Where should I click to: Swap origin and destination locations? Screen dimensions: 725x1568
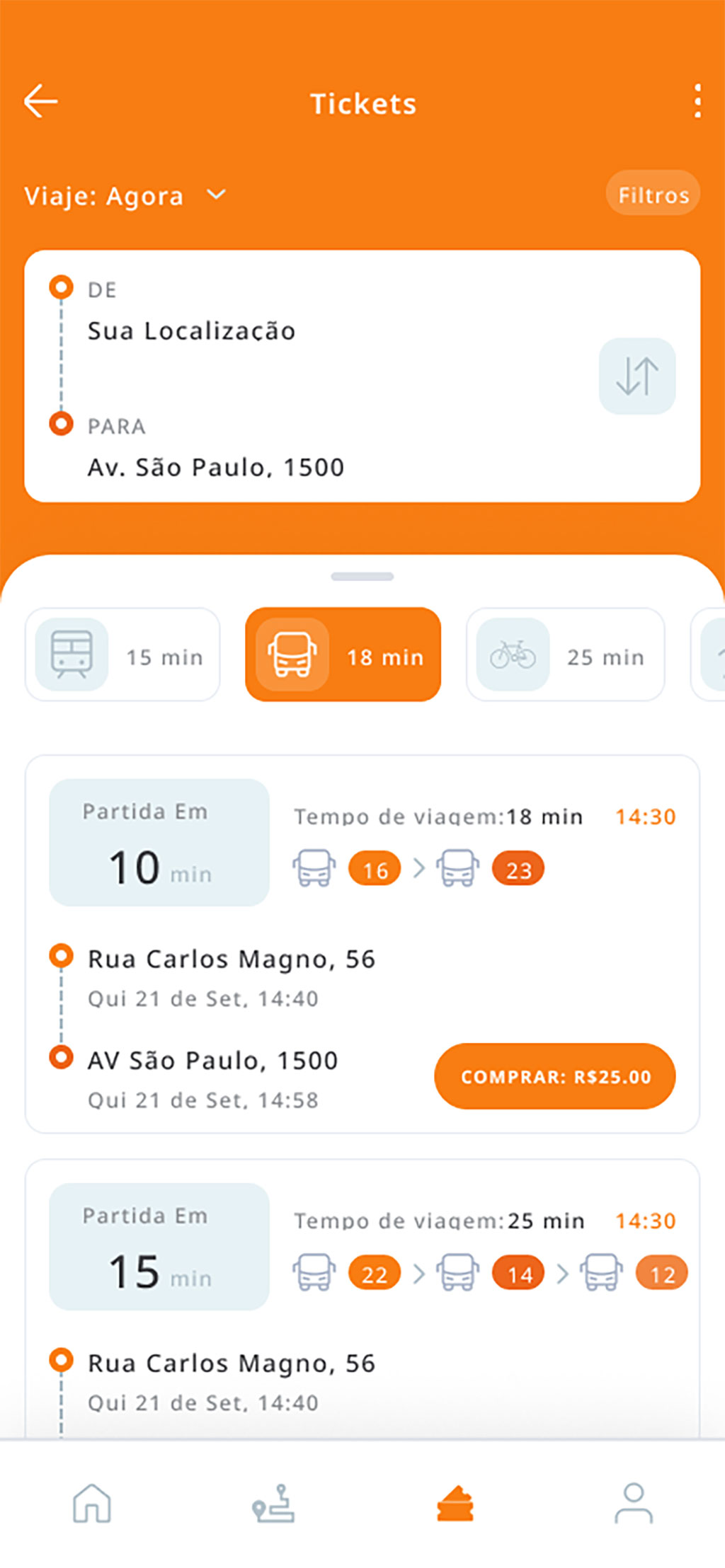pyautogui.click(x=637, y=376)
